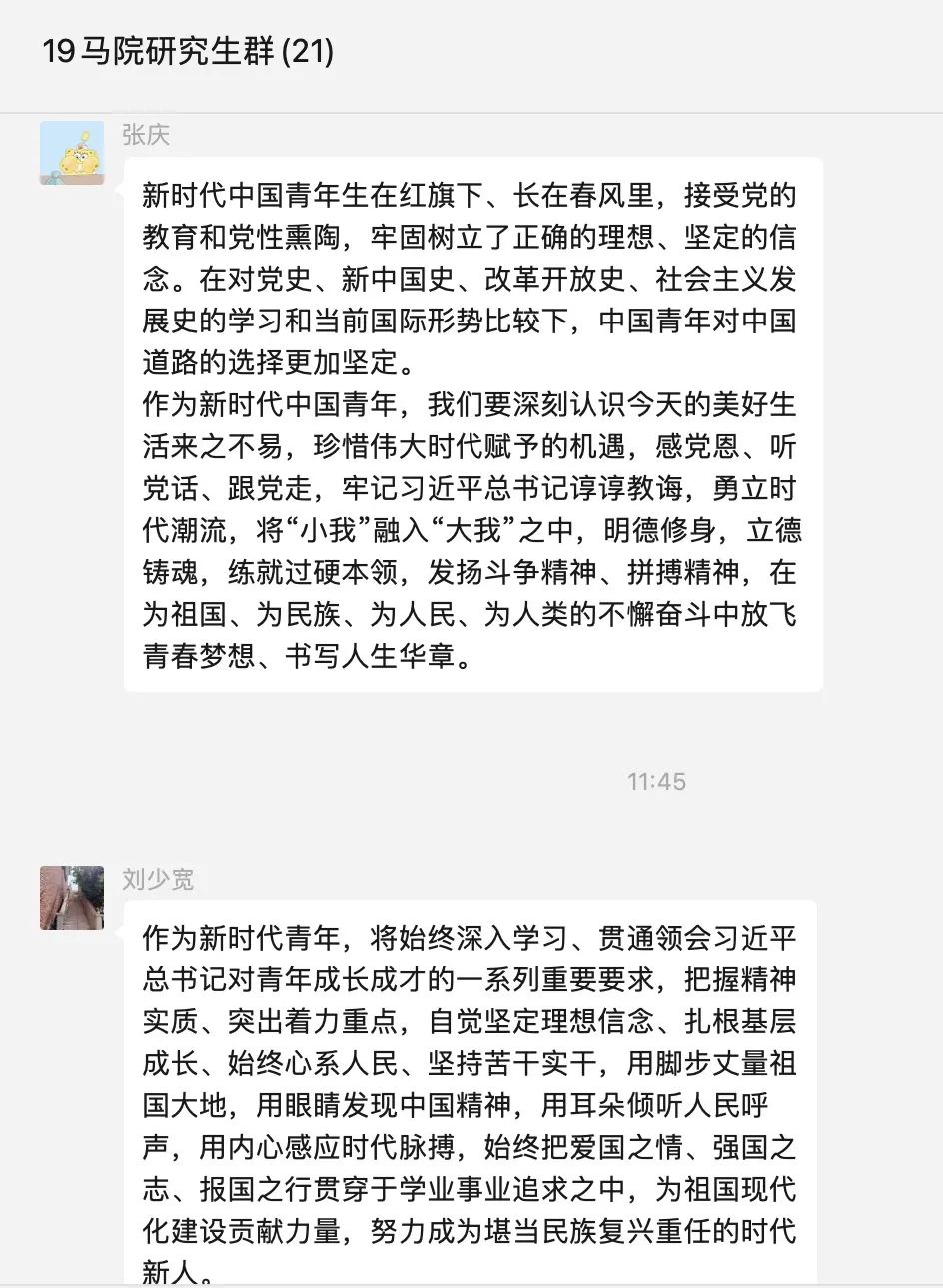Open 张庆's profile avatar
Image resolution: width=943 pixels, height=1288 pixels.
[x=72, y=153]
